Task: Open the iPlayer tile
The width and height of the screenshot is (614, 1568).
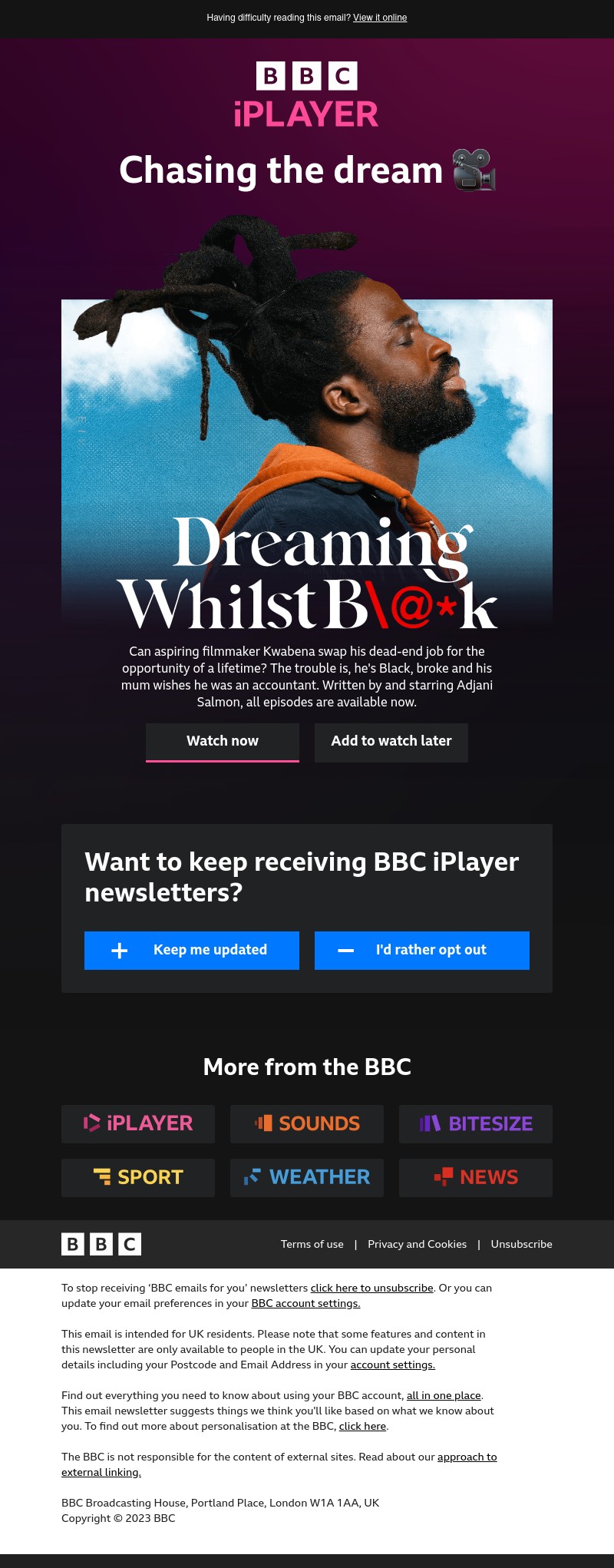Action: click(138, 1123)
